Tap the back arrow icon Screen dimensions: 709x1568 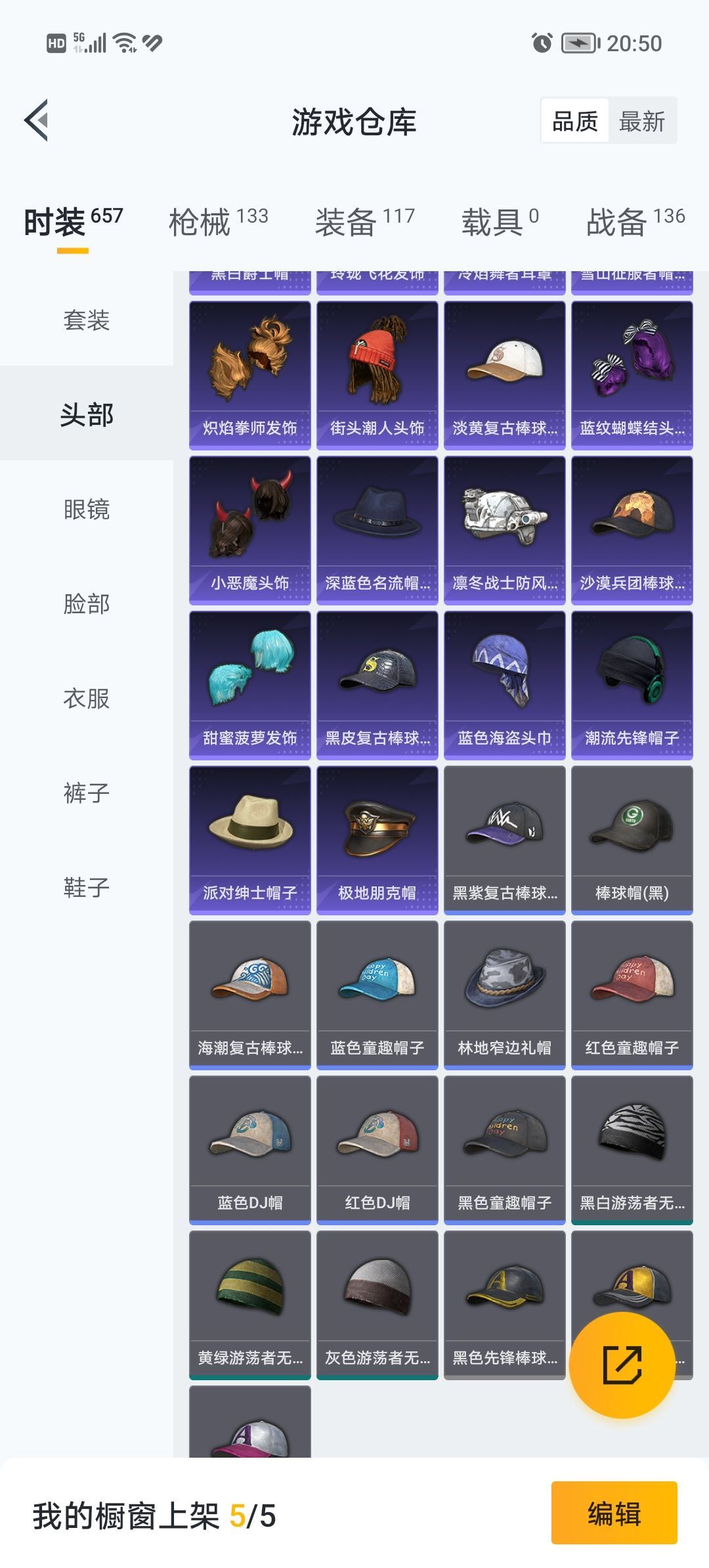pyautogui.click(x=36, y=121)
